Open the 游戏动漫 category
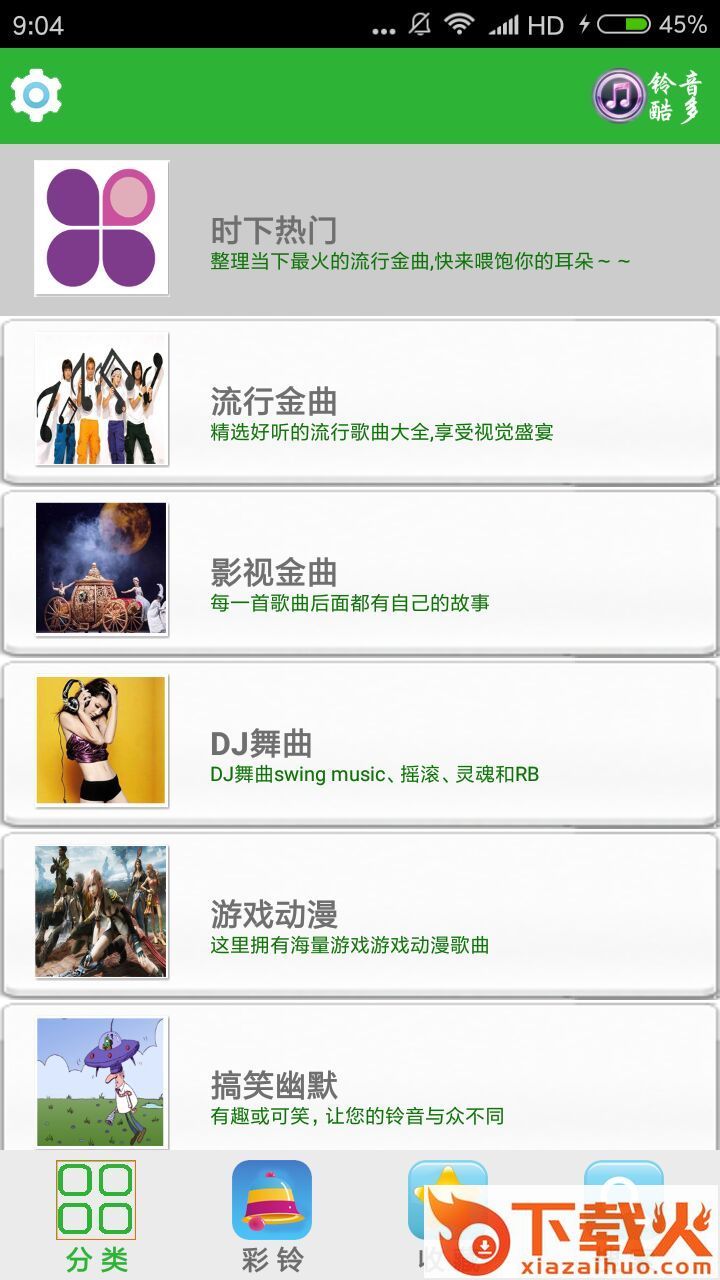 click(x=360, y=915)
